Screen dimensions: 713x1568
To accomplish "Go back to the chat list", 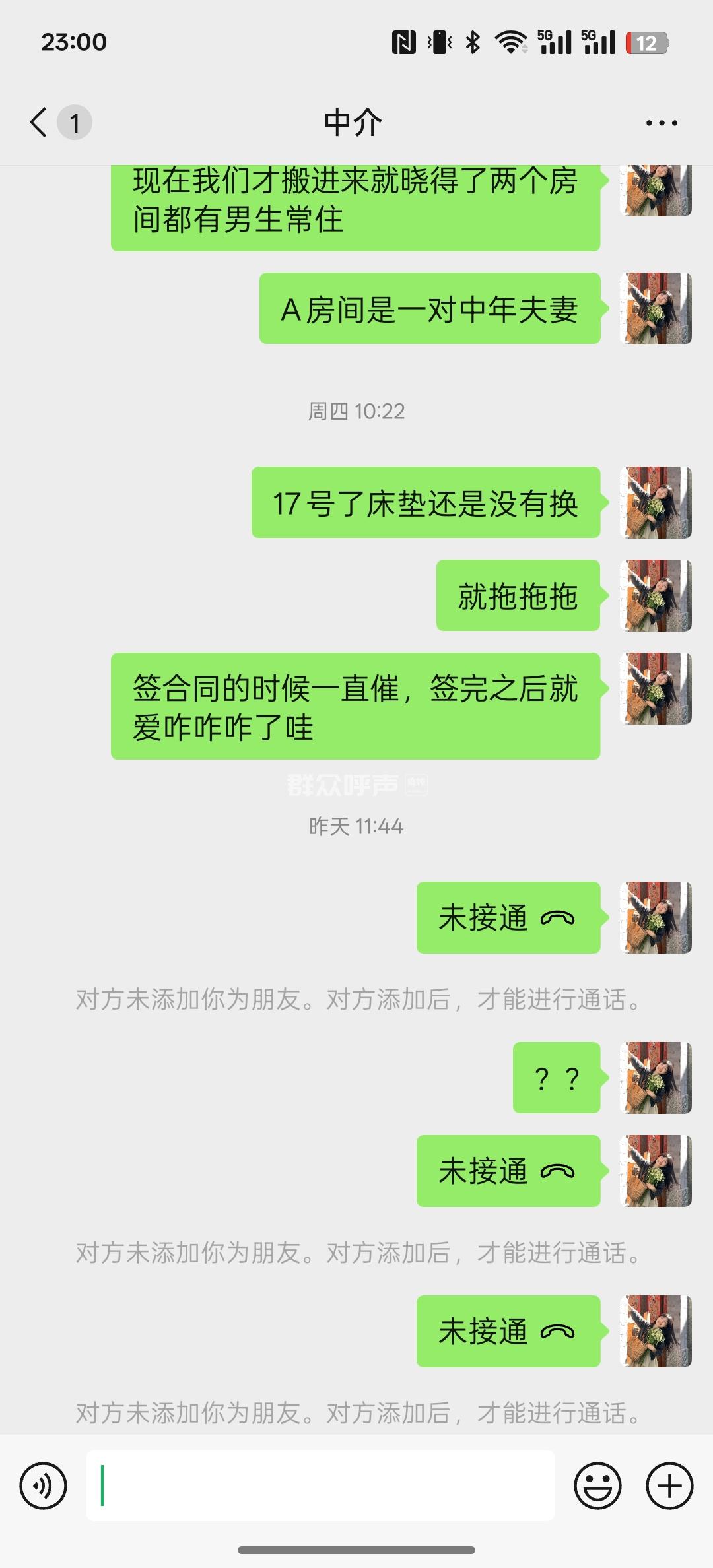I will point(40,123).
